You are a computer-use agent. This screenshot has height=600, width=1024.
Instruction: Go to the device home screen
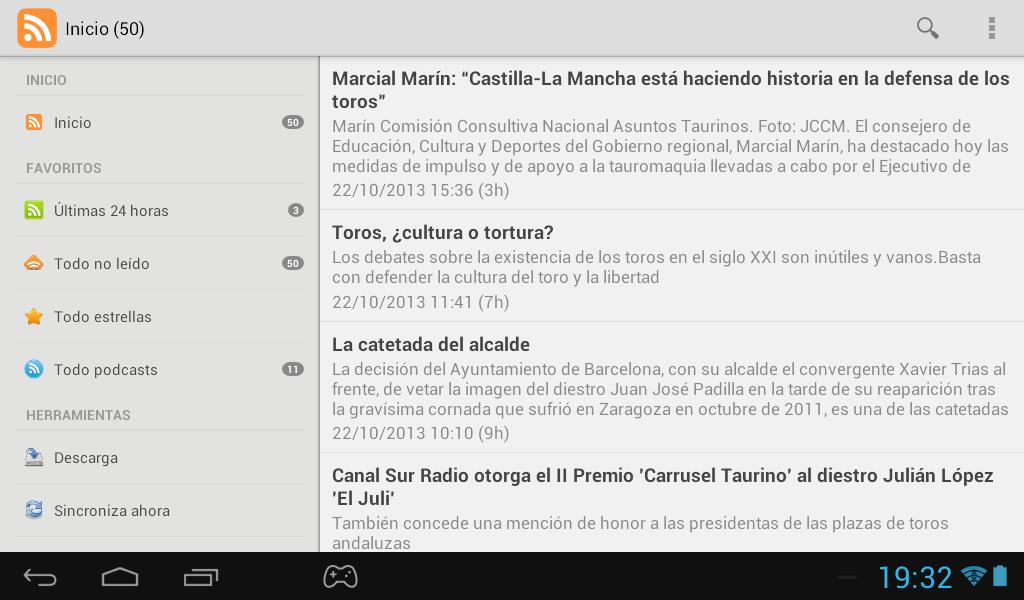[x=120, y=577]
